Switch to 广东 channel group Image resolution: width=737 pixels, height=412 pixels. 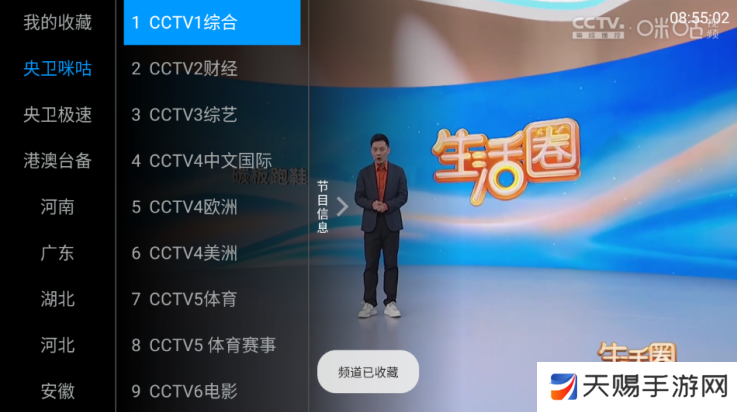point(57,253)
